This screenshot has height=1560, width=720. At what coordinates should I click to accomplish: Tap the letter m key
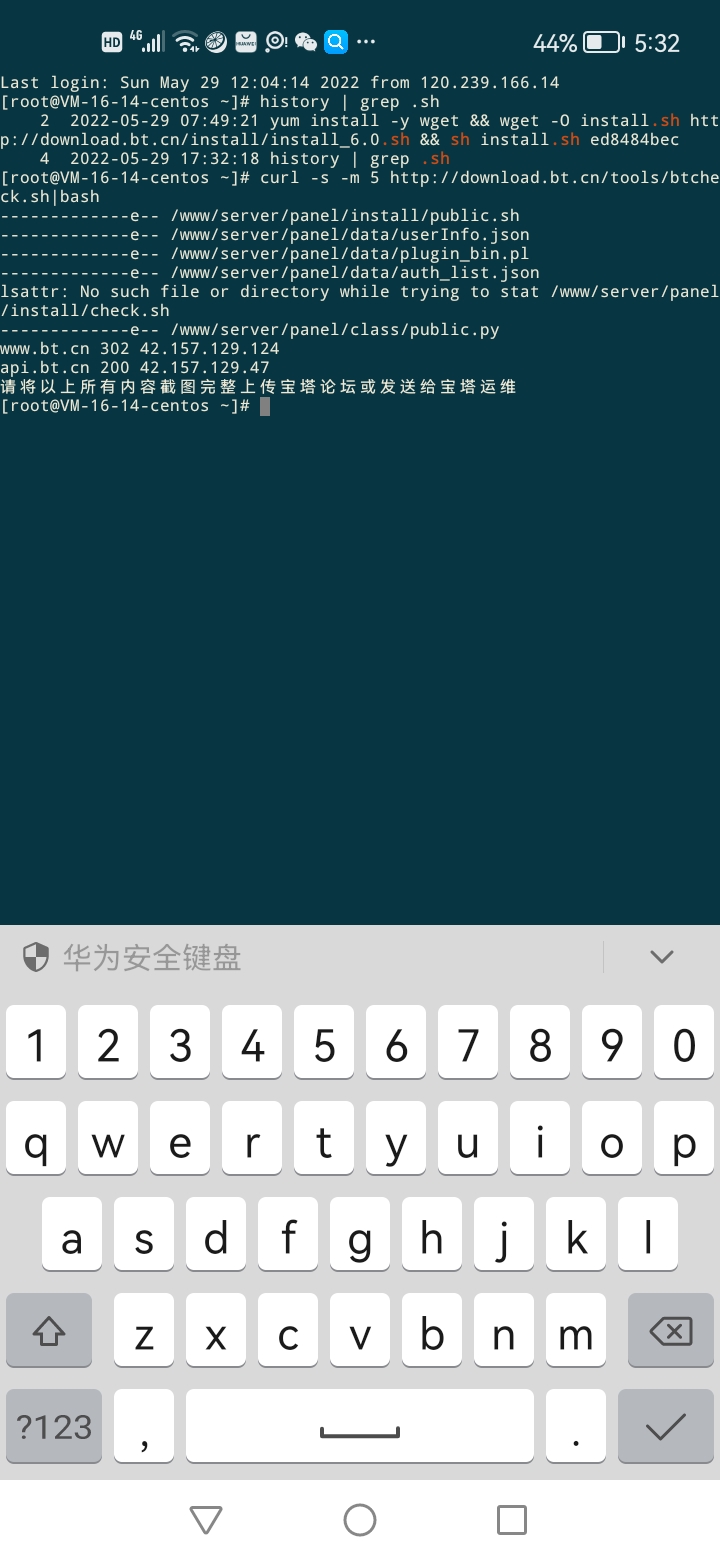coord(576,1331)
